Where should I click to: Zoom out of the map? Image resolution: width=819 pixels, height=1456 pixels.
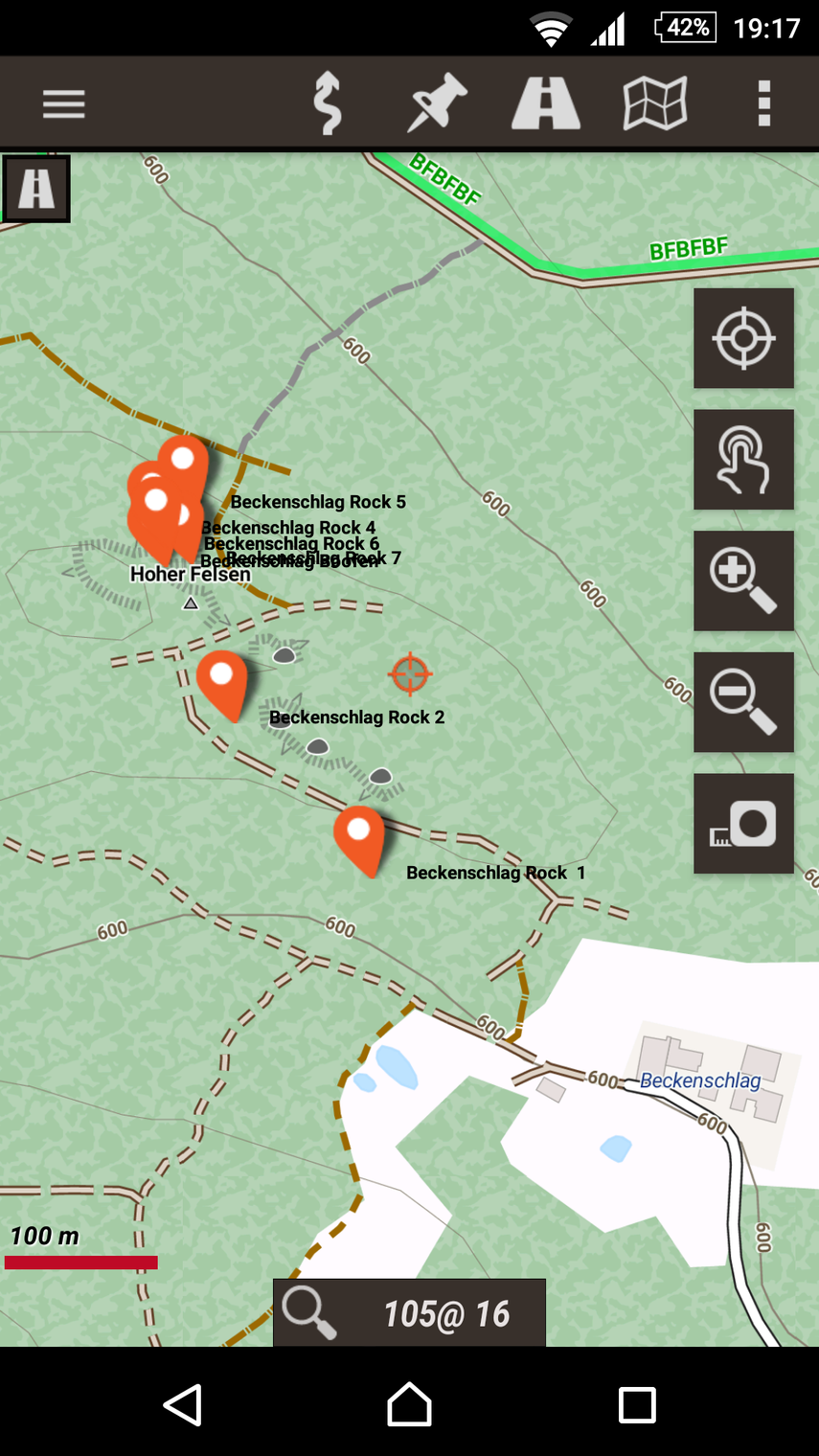click(x=743, y=702)
